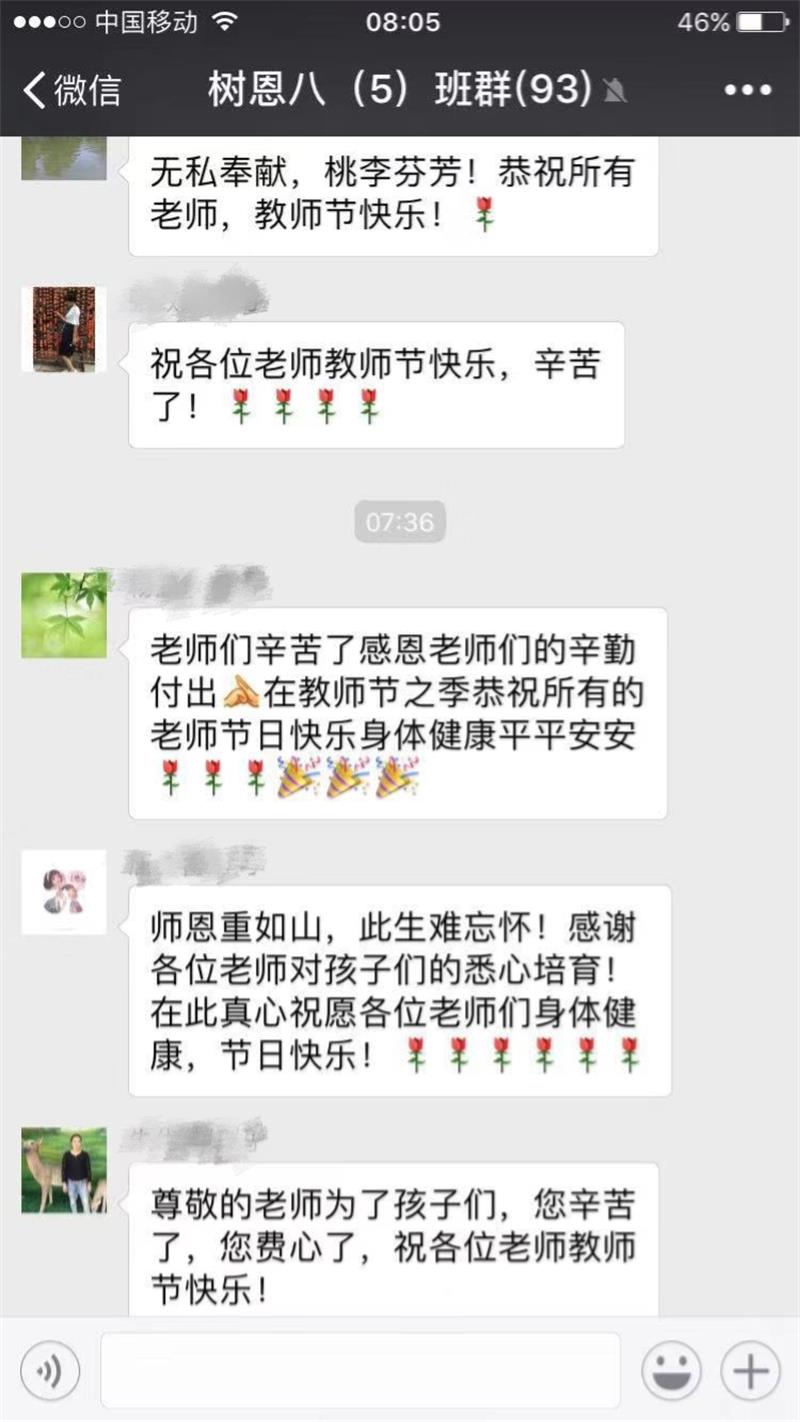Viewport: 800px width, 1422px height.
Task: View profile of sender of 祝各位老师教师节快乐
Action: point(64,330)
